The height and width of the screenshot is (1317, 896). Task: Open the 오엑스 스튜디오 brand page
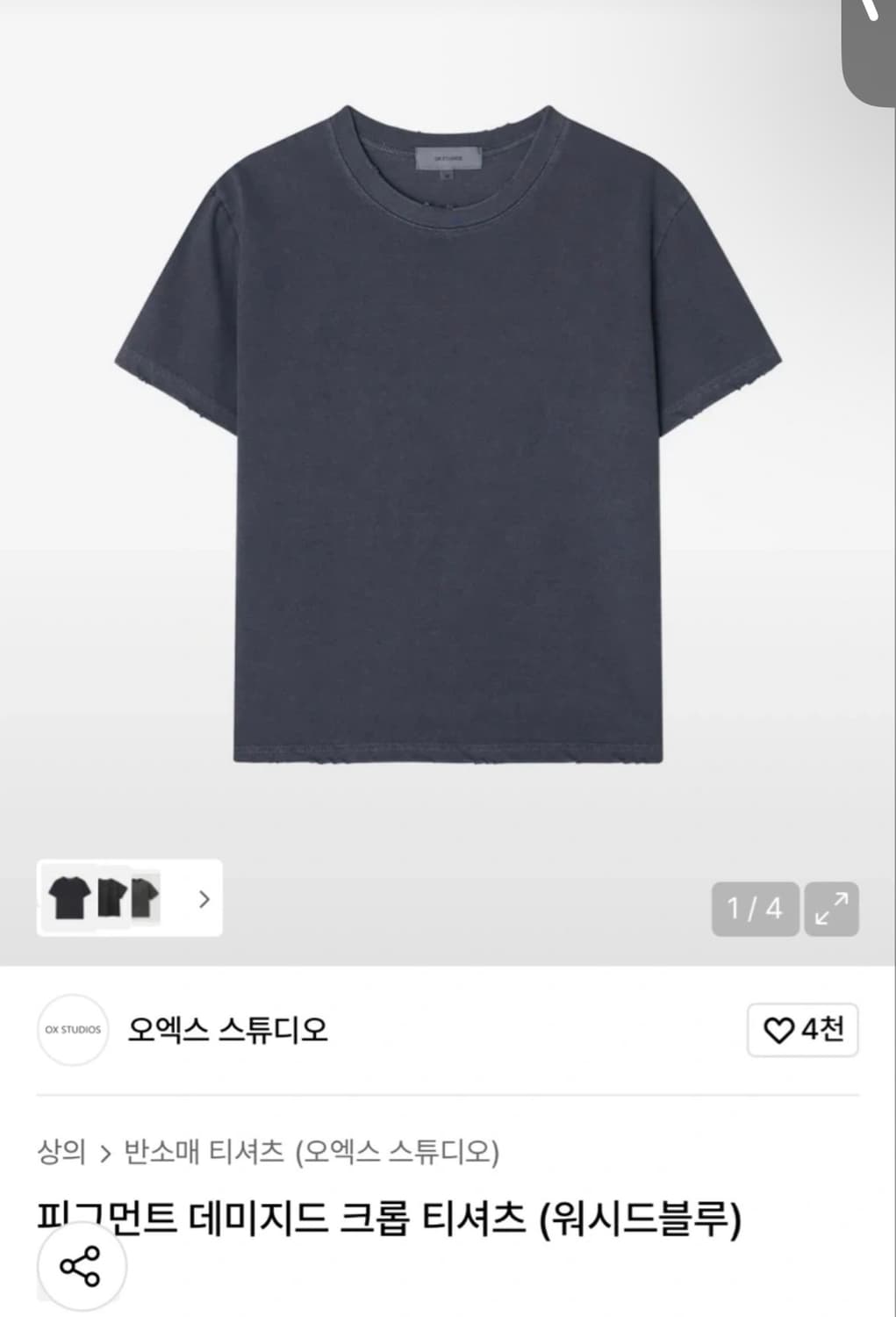[x=227, y=1029]
